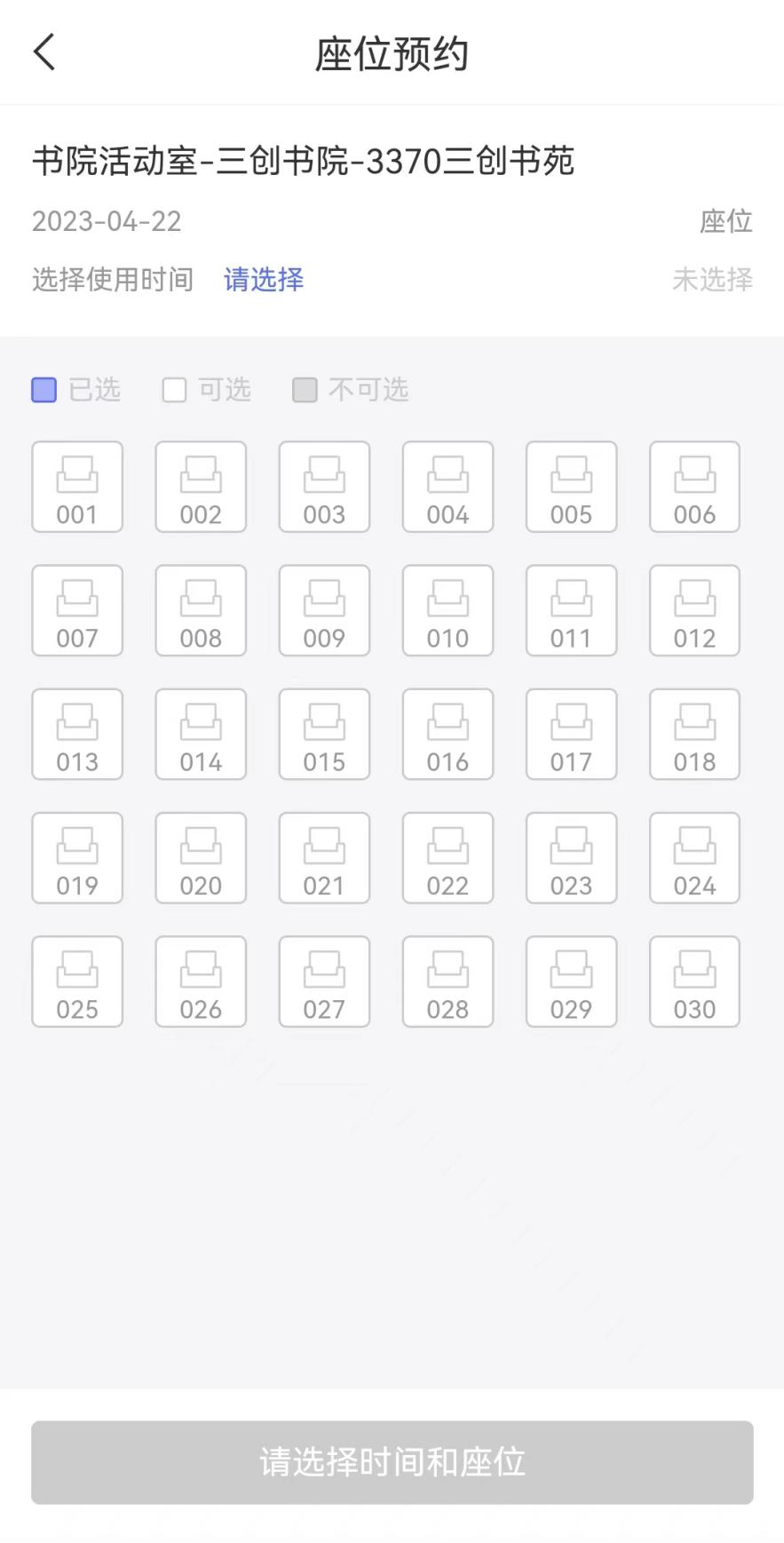The width and height of the screenshot is (784, 1543).
Task: Select seat 001
Action: coord(77,487)
